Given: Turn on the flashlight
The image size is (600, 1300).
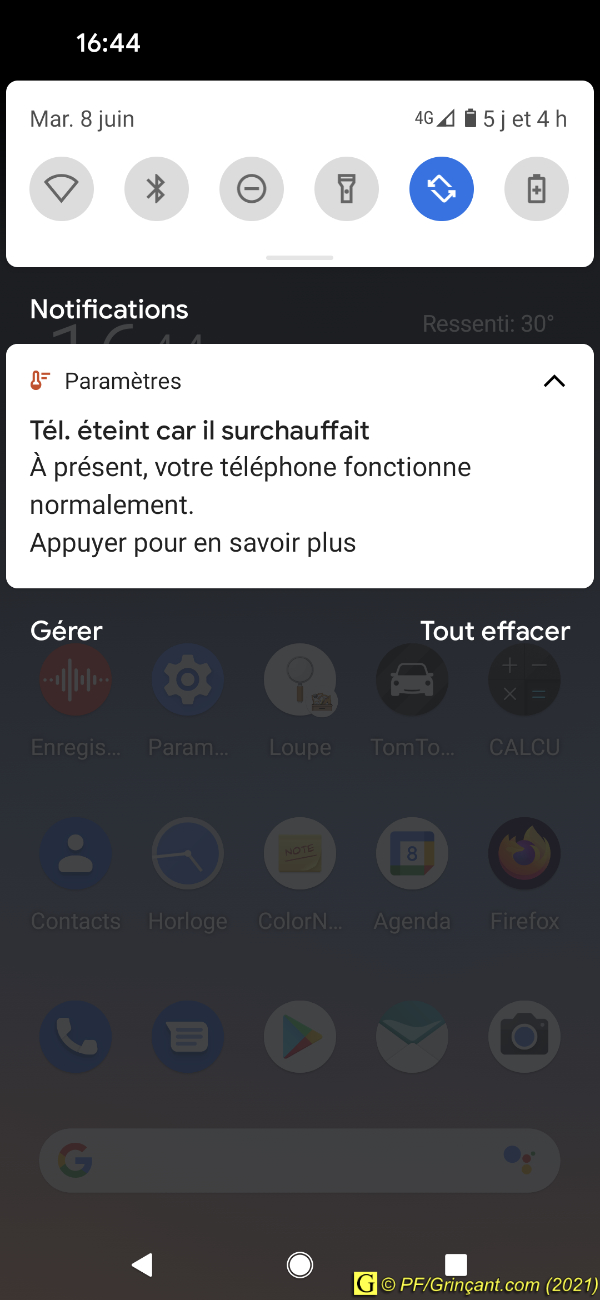Looking at the screenshot, I should pyautogui.click(x=346, y=188).
